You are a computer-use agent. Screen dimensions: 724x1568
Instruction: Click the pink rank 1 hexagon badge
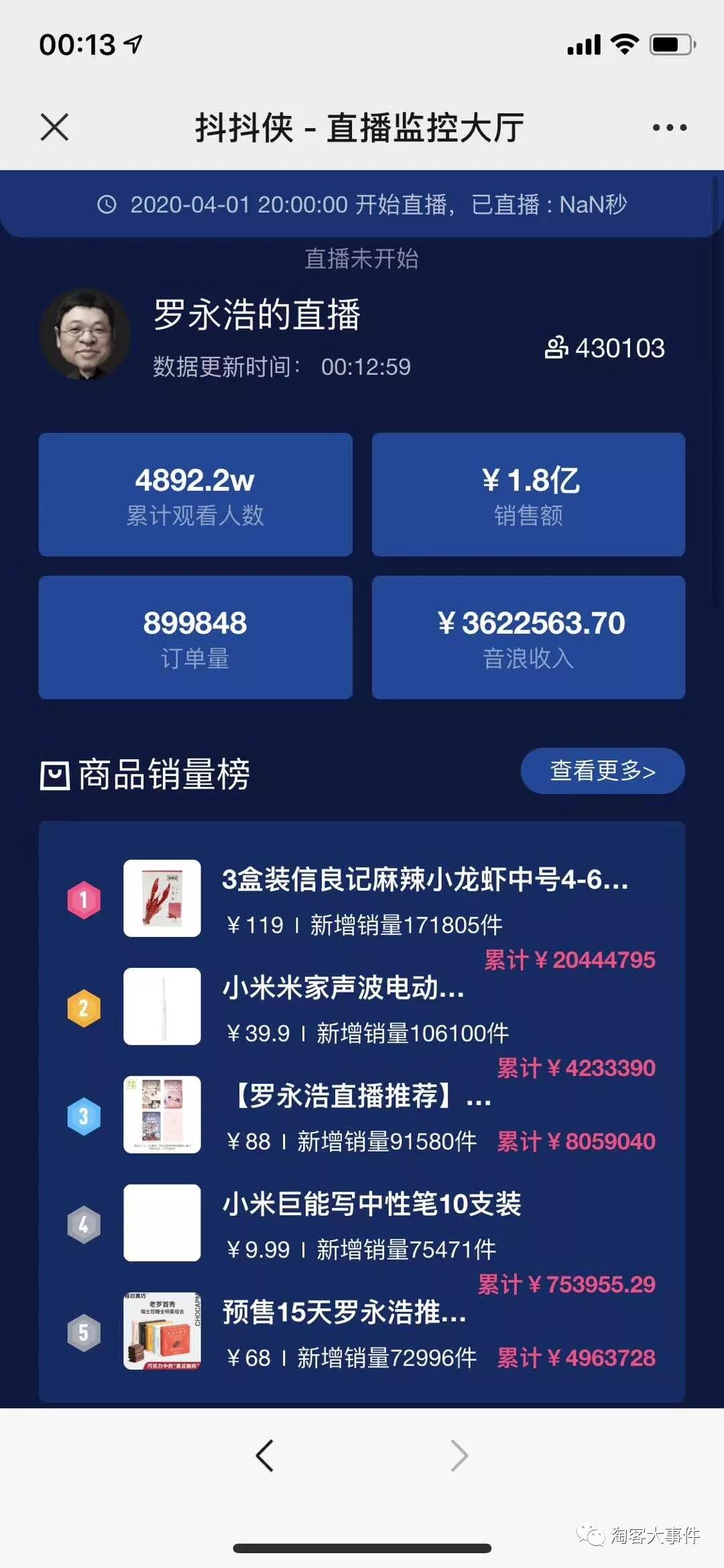click(x=84, y=899)
